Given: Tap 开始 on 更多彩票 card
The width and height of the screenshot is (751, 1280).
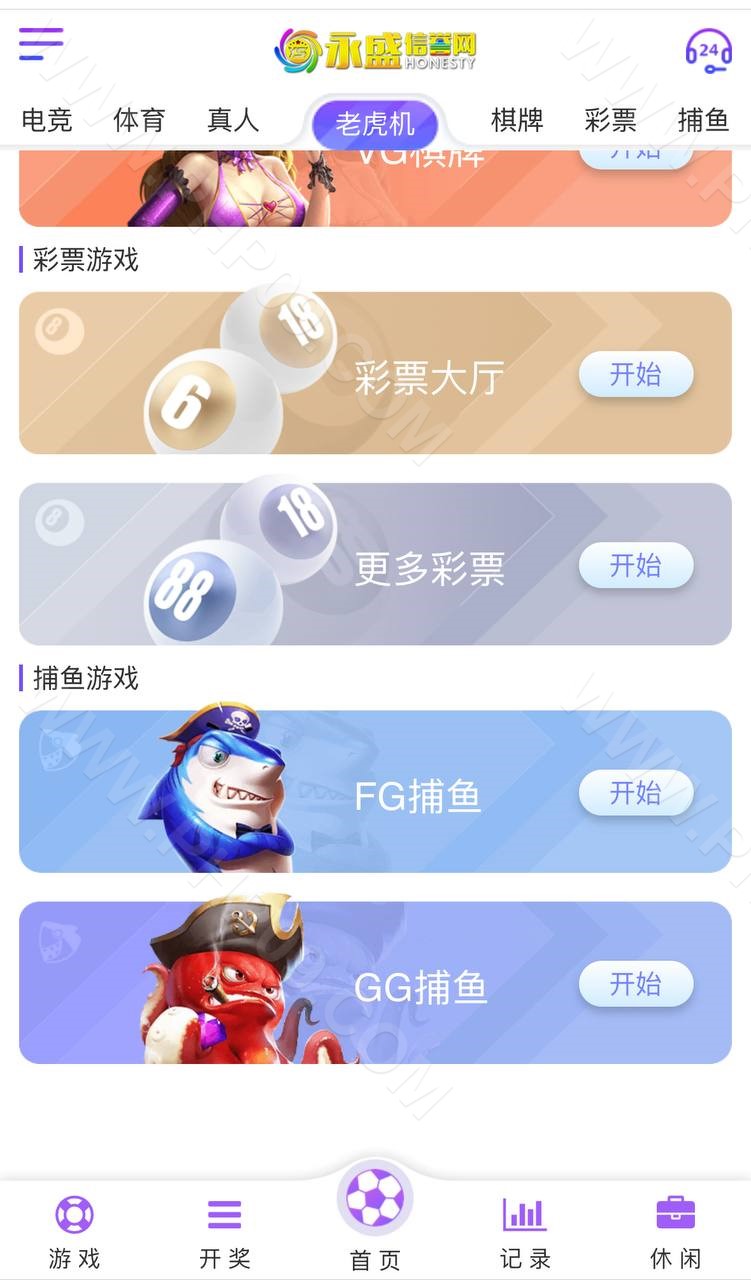Looking at the screenshot, I should 635,566.
